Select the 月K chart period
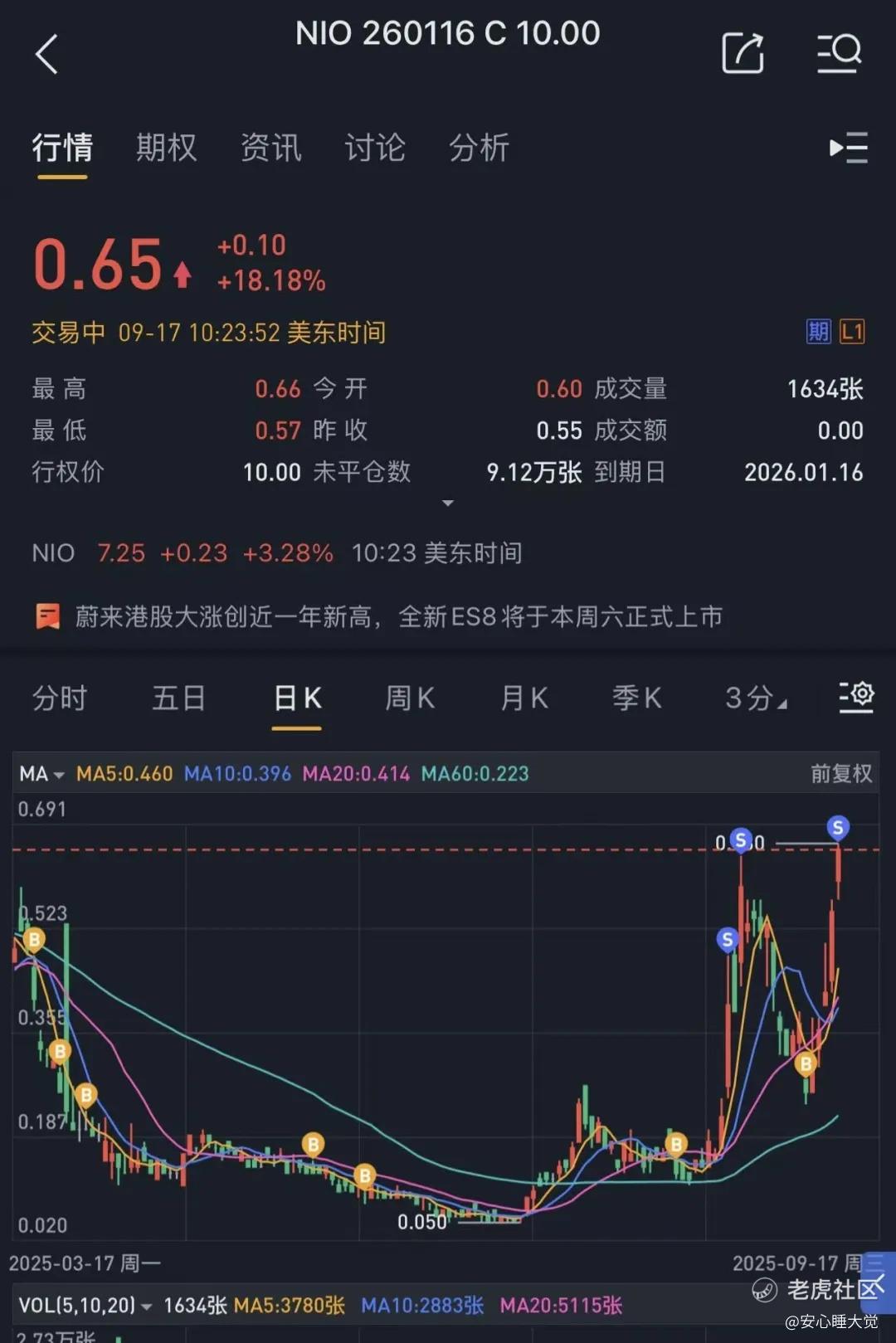896x1343 pixels. pyautogui.click(x=524, y=698)
